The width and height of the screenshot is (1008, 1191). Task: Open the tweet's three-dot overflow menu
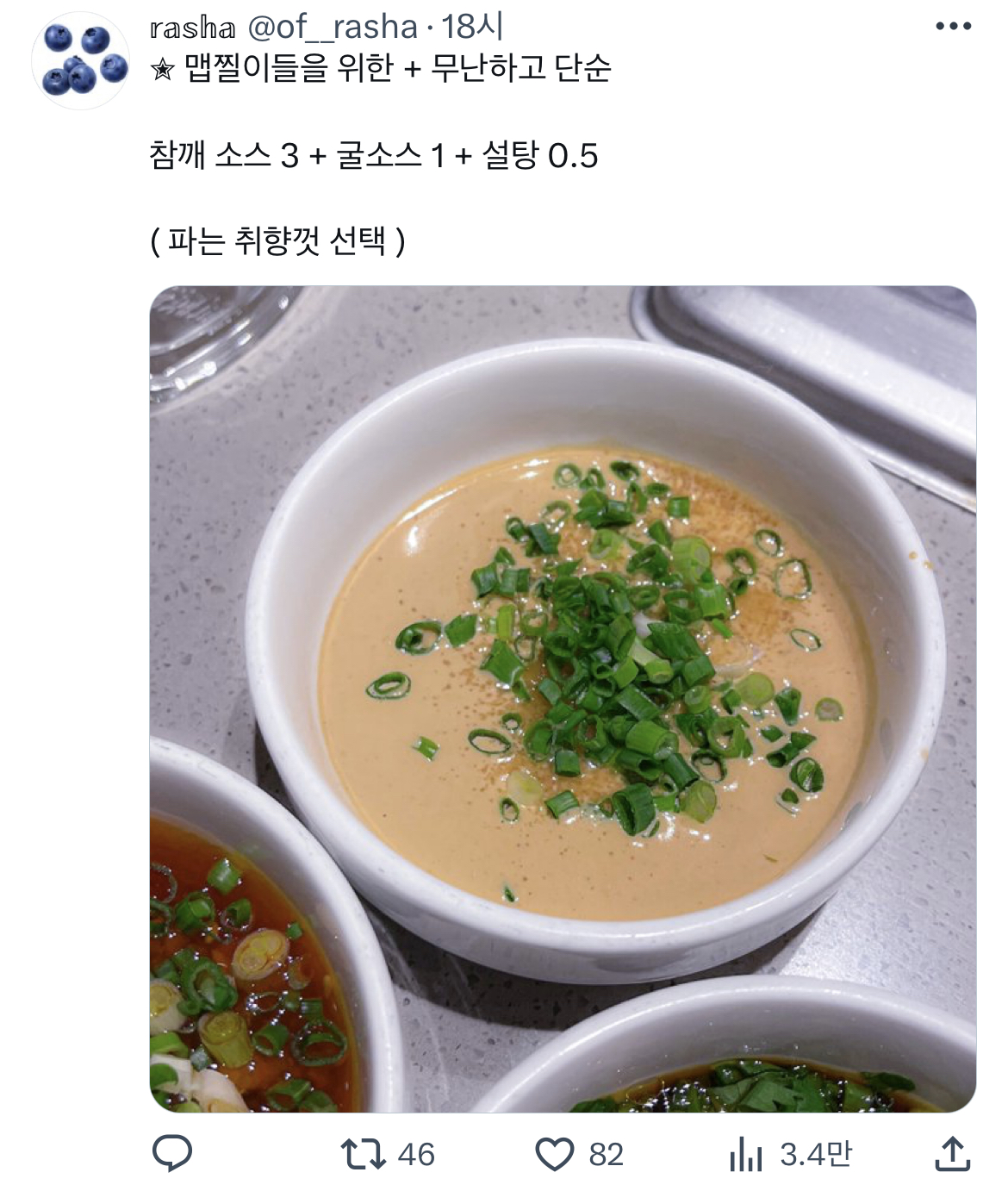point(953,27)
